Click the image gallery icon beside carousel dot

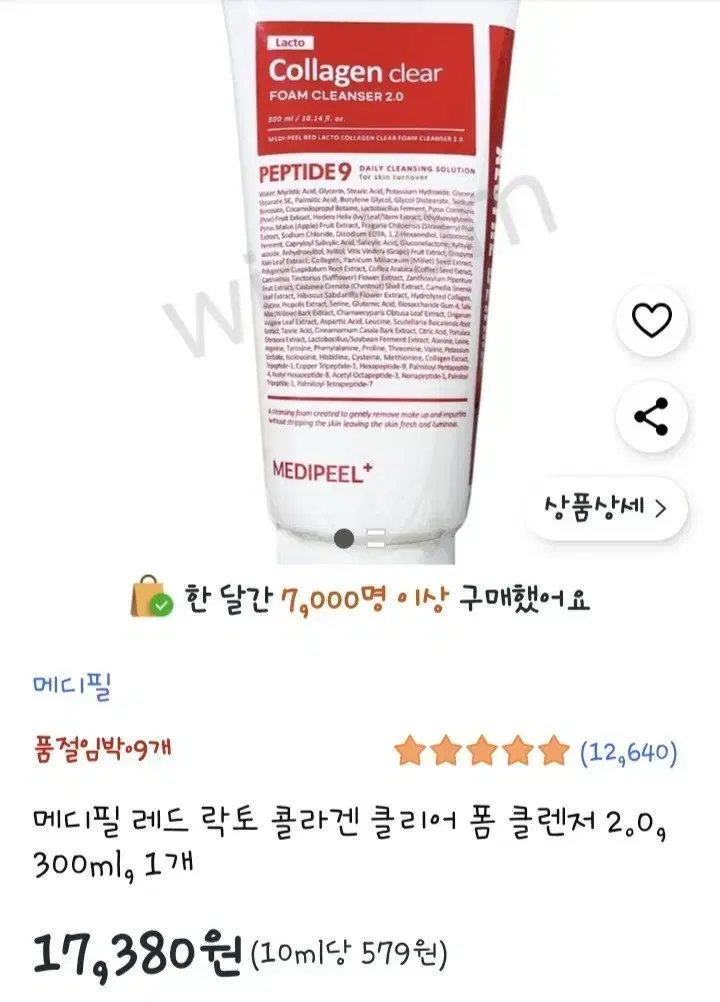(376, 536)
